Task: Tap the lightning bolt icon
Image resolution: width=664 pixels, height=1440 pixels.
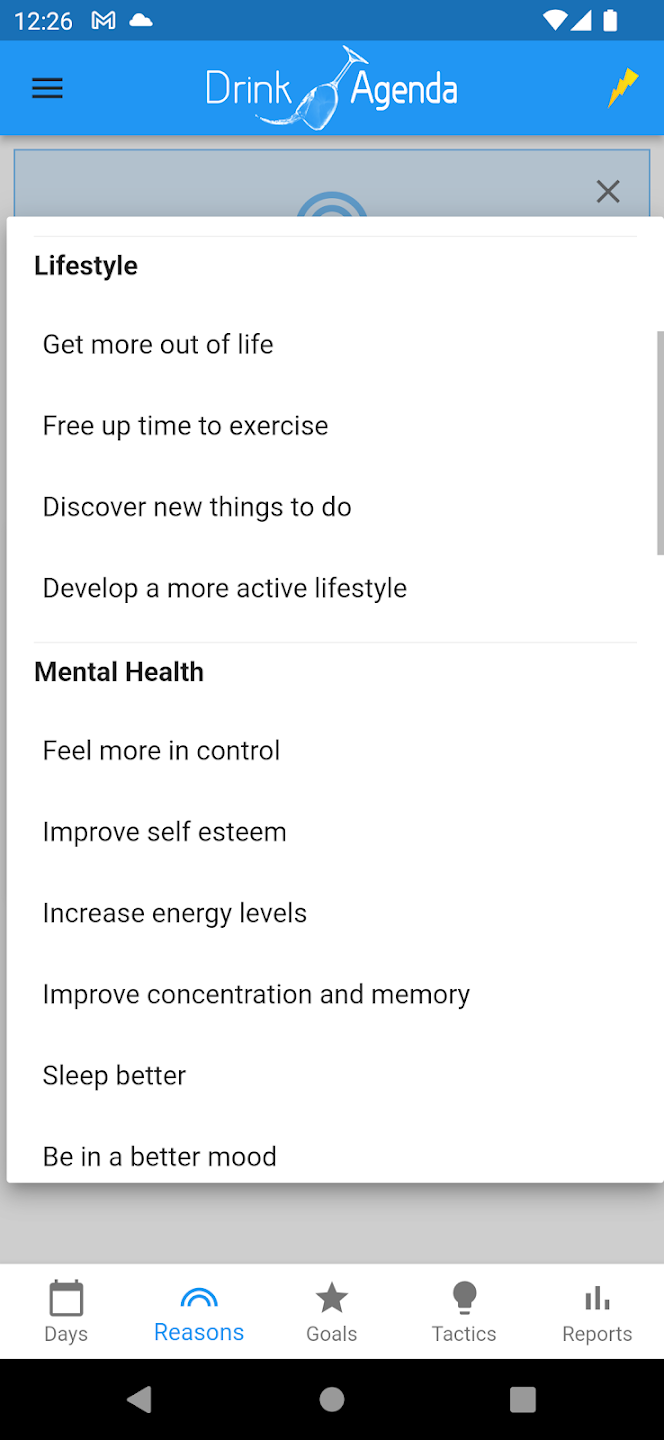Action: coord(623,87)
